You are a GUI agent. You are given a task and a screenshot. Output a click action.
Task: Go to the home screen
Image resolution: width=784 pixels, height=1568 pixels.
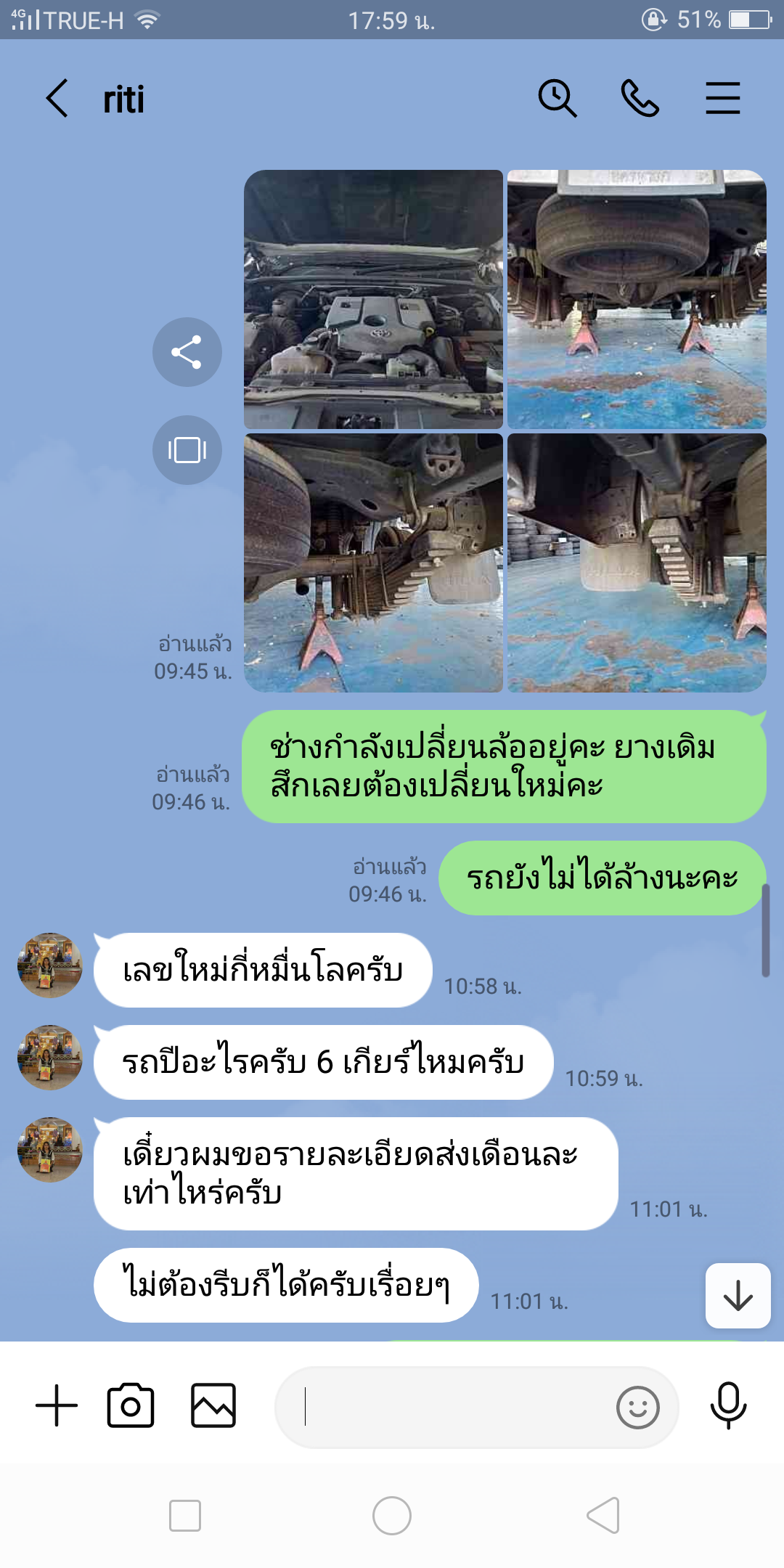pyautogui.click(x=392, y=1516)
